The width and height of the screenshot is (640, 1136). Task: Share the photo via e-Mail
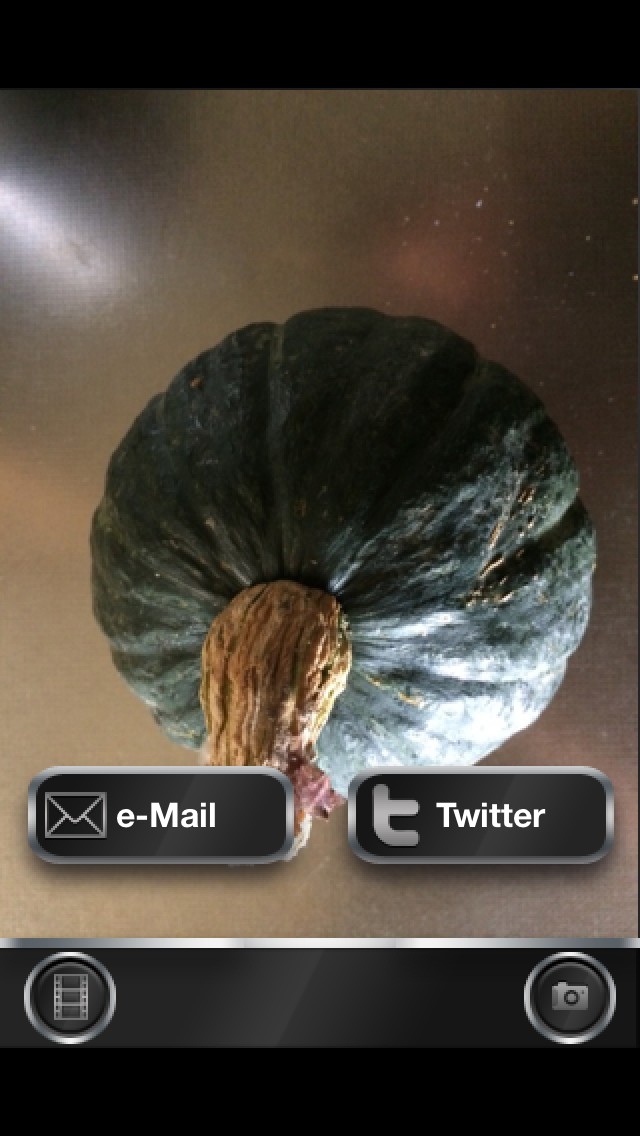pos(161,816)
